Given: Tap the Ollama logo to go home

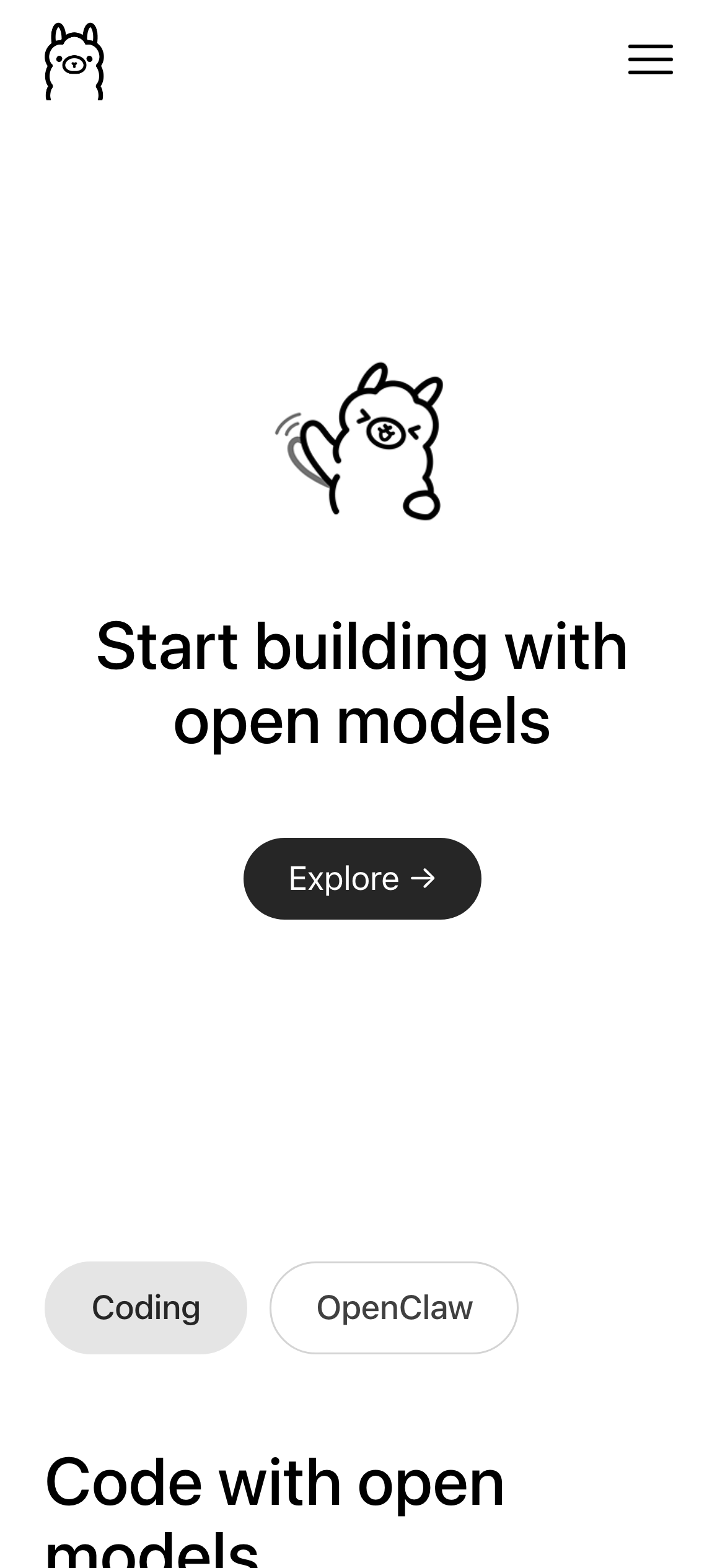Looking at the screenshot, I should pyautogui.click(x=74, y=61).
